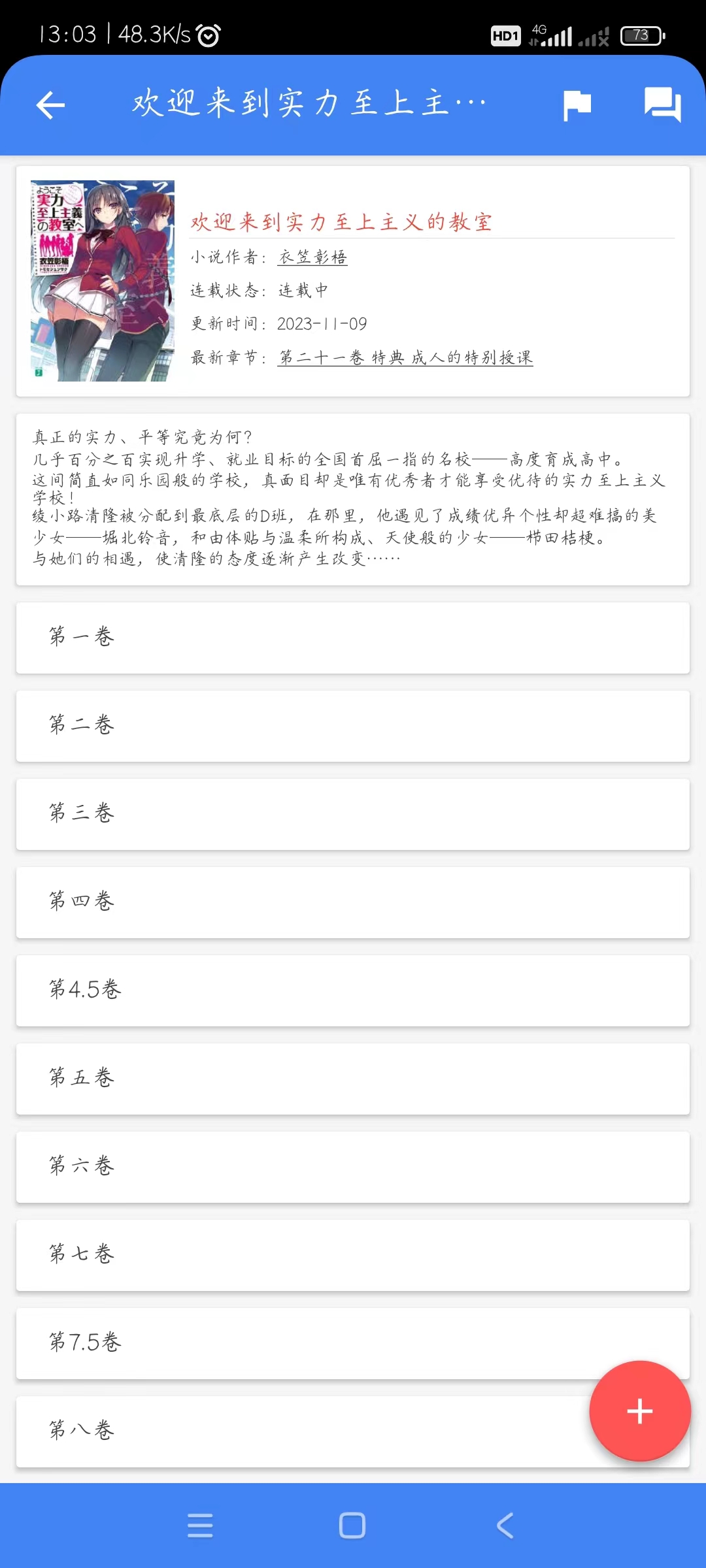Expand the 第五卷 volume section

pos(353,1079)
